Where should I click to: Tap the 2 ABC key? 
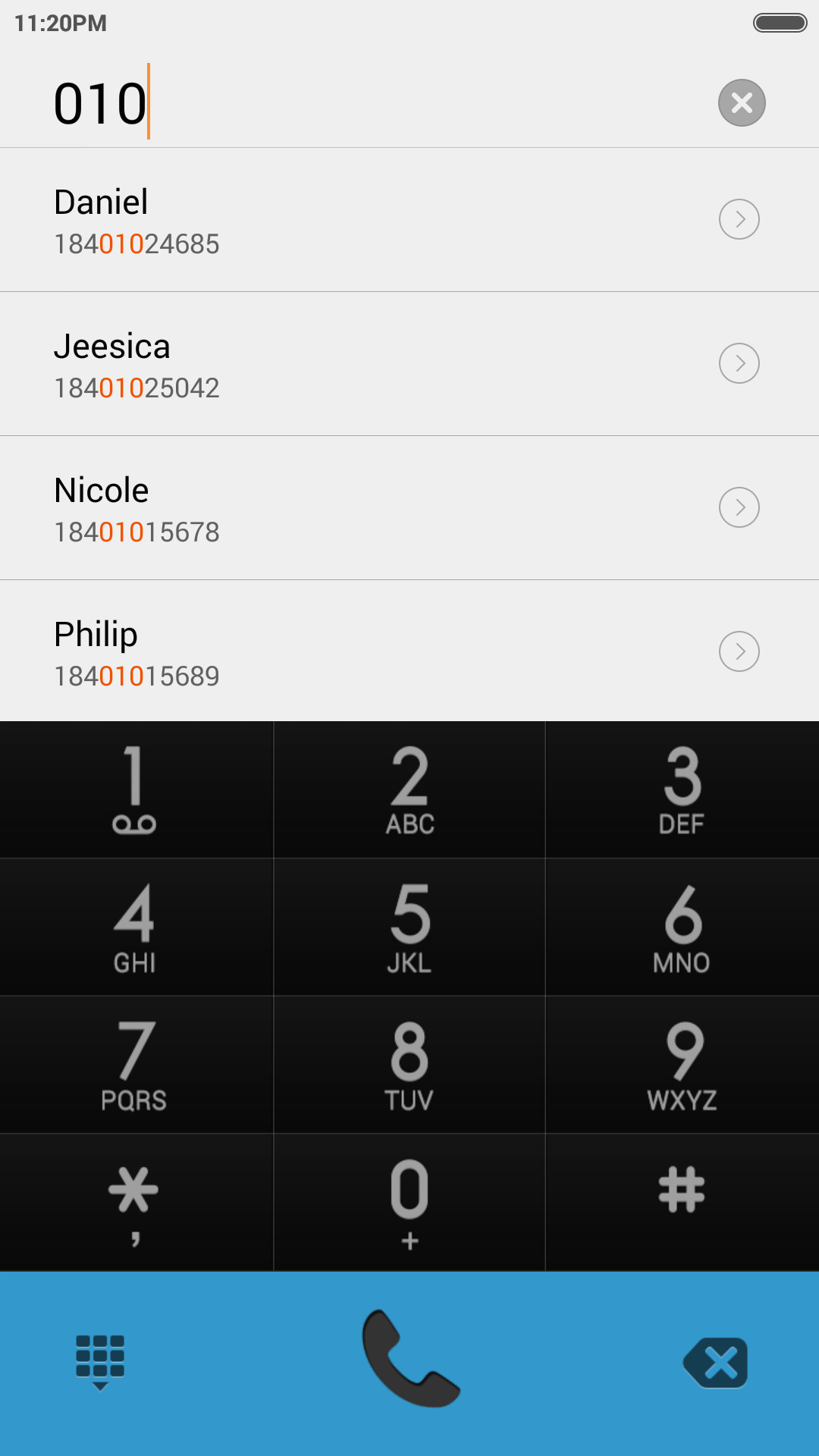(409, 789)
